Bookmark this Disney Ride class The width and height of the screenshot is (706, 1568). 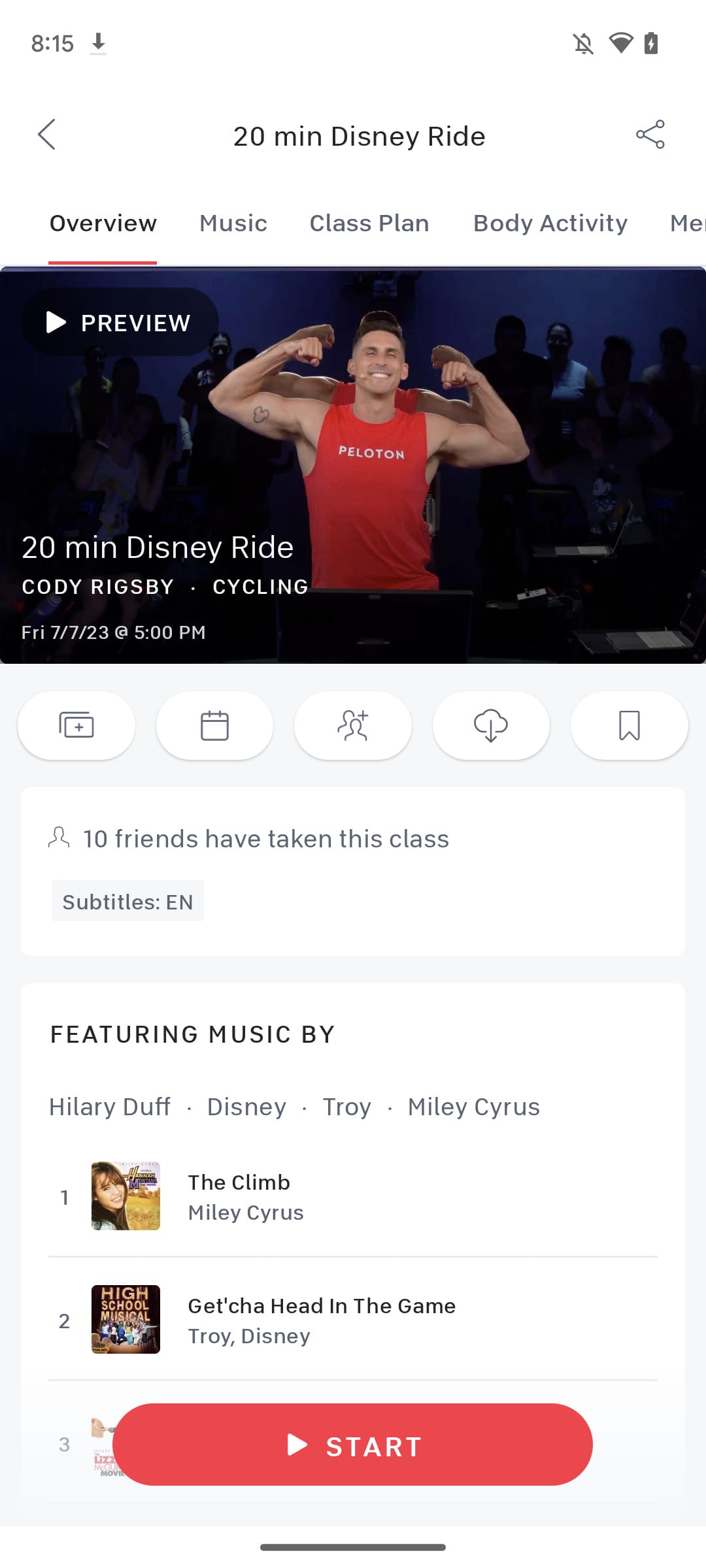(x=630, y=725)
